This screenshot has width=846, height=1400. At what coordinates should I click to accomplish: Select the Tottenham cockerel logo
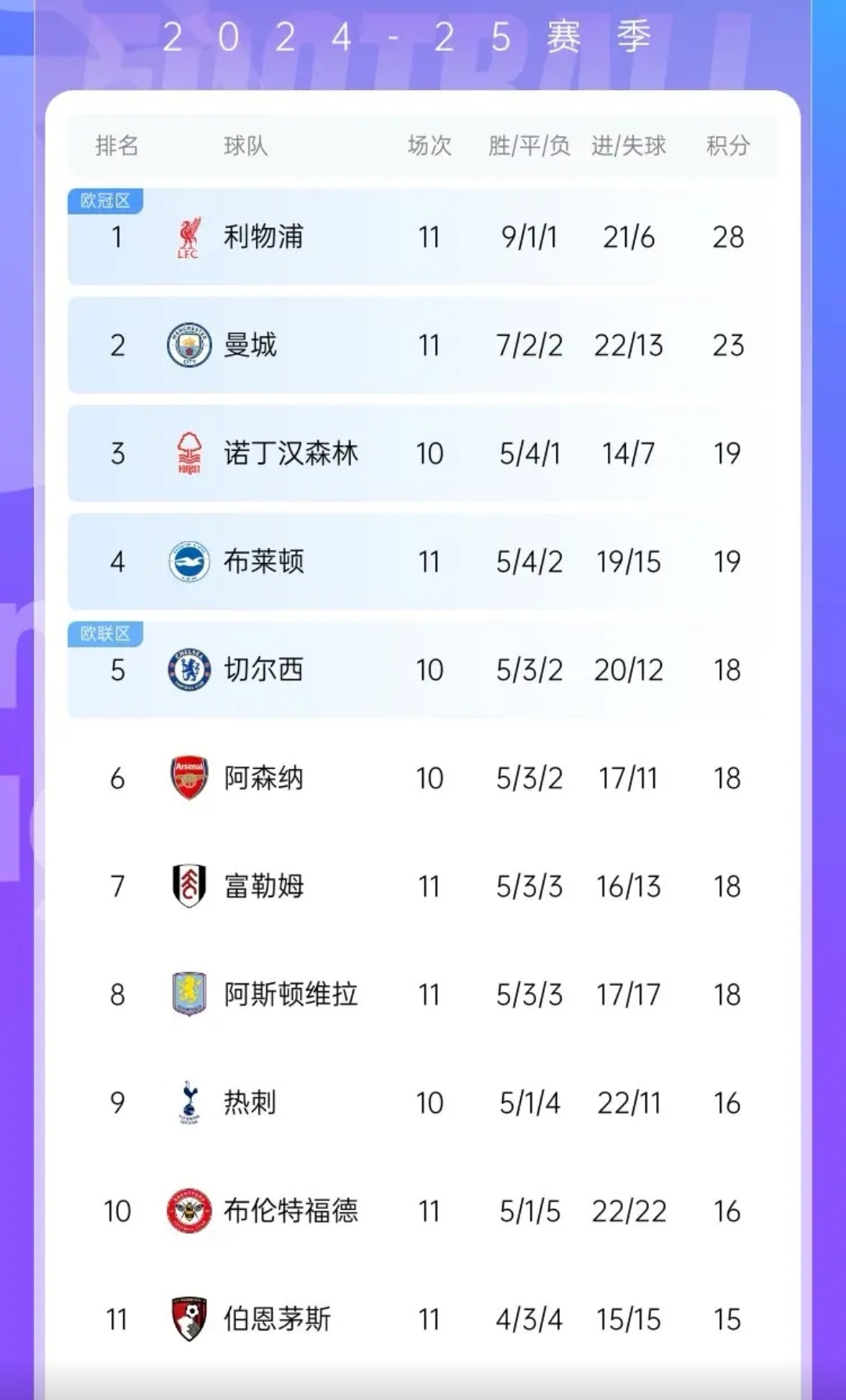(x=187, y=1102)
